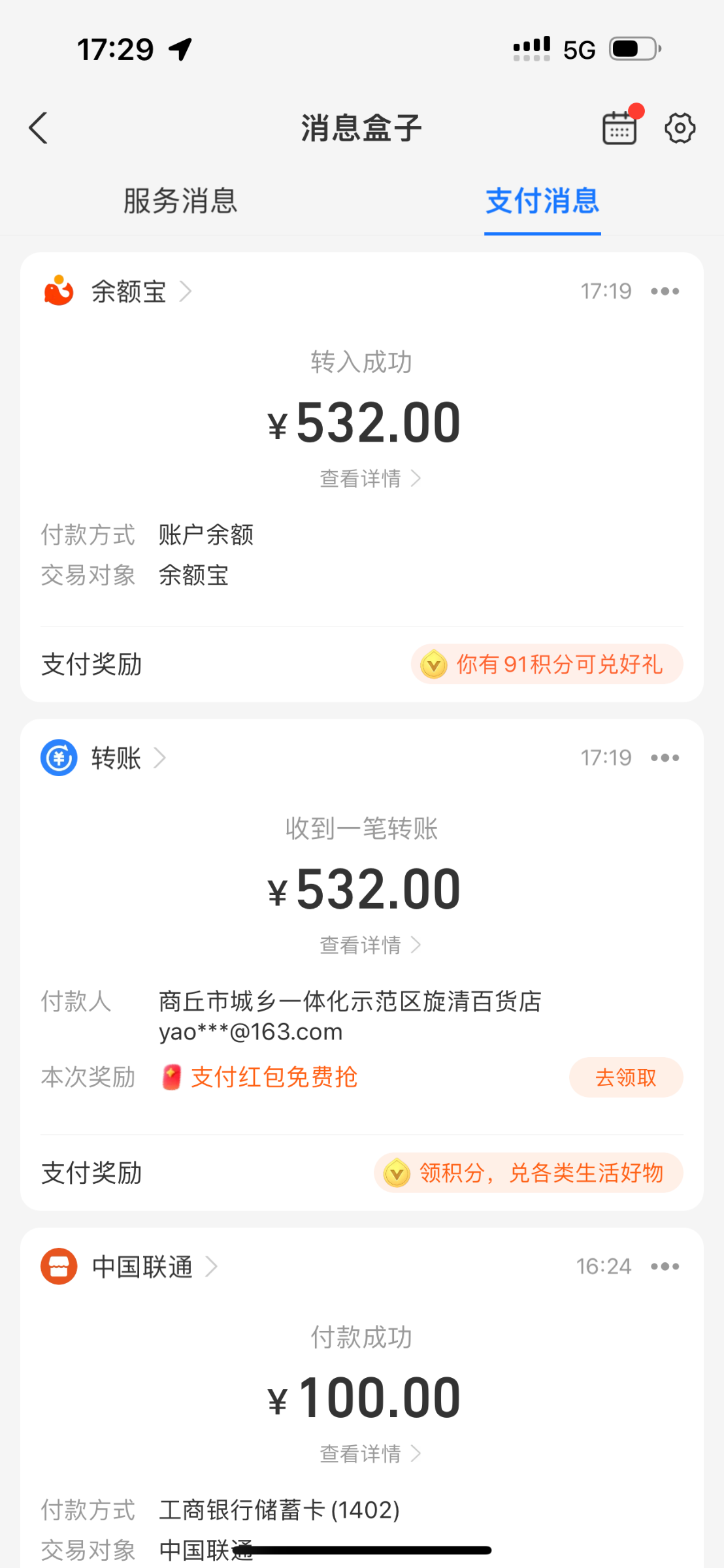Screen dimensions: 724x1568
Task: Tap 你有91积分可兑好礼 reward chip
Action: [x=547, y=664]
